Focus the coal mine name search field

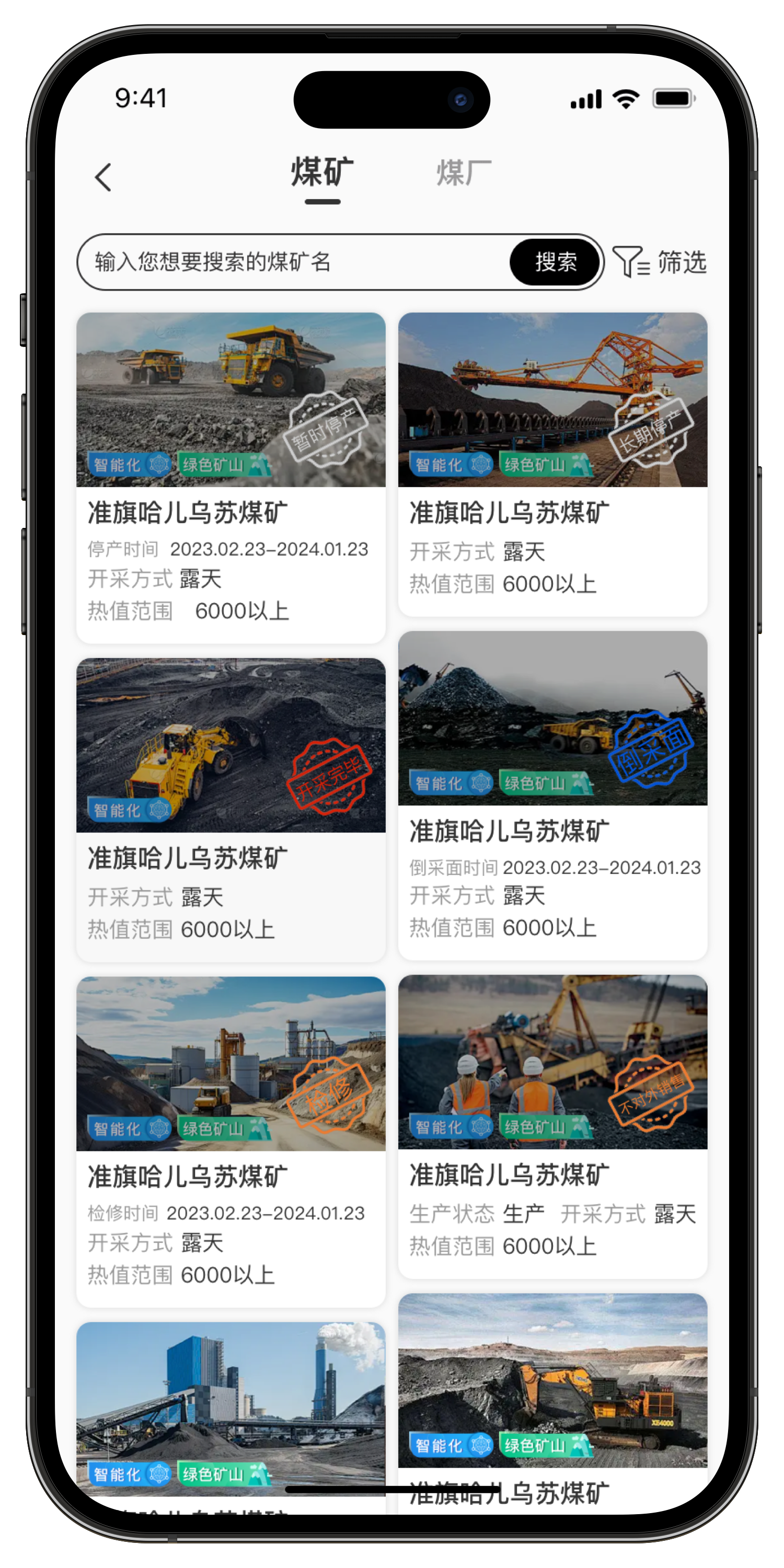(x=292, y=262)
